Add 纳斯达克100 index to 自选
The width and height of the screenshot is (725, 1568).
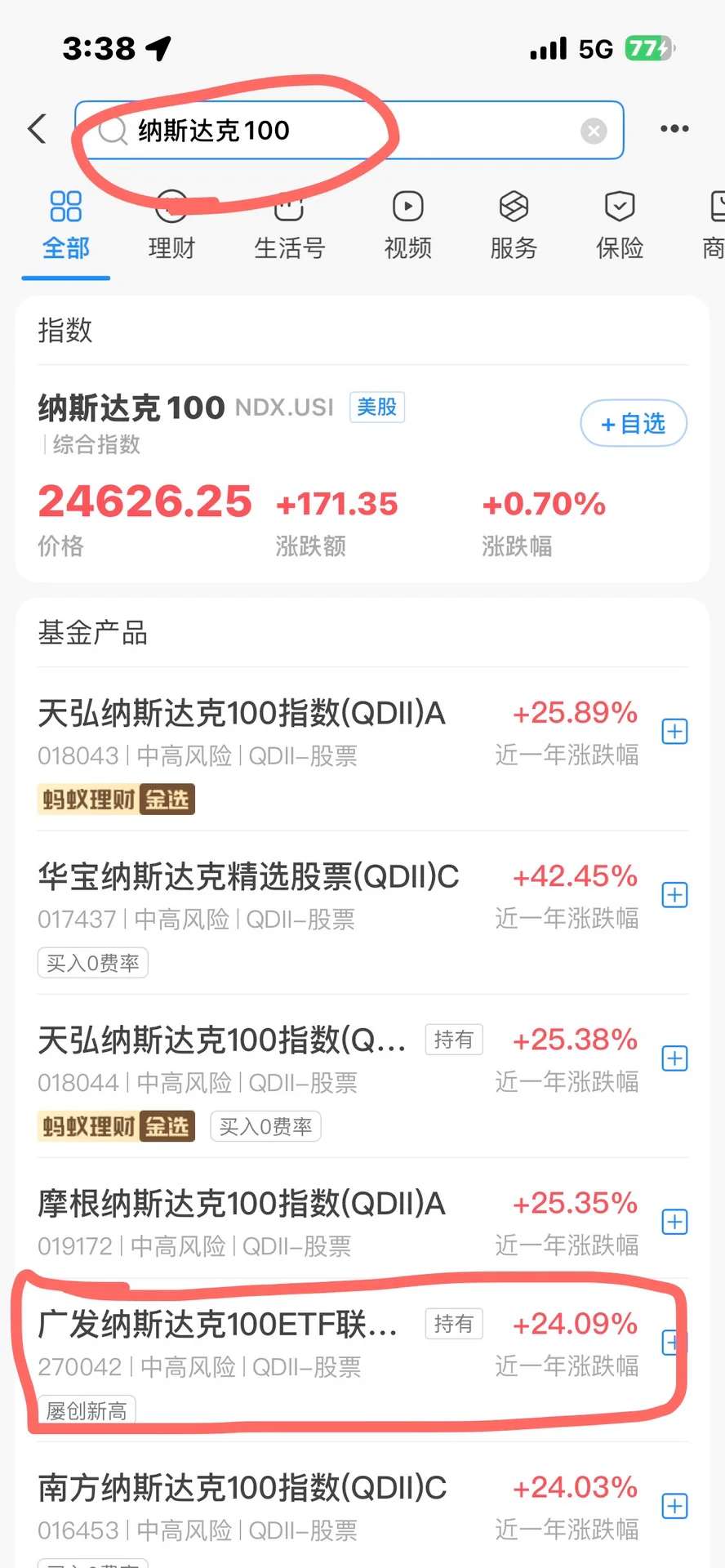pos(634,423)
